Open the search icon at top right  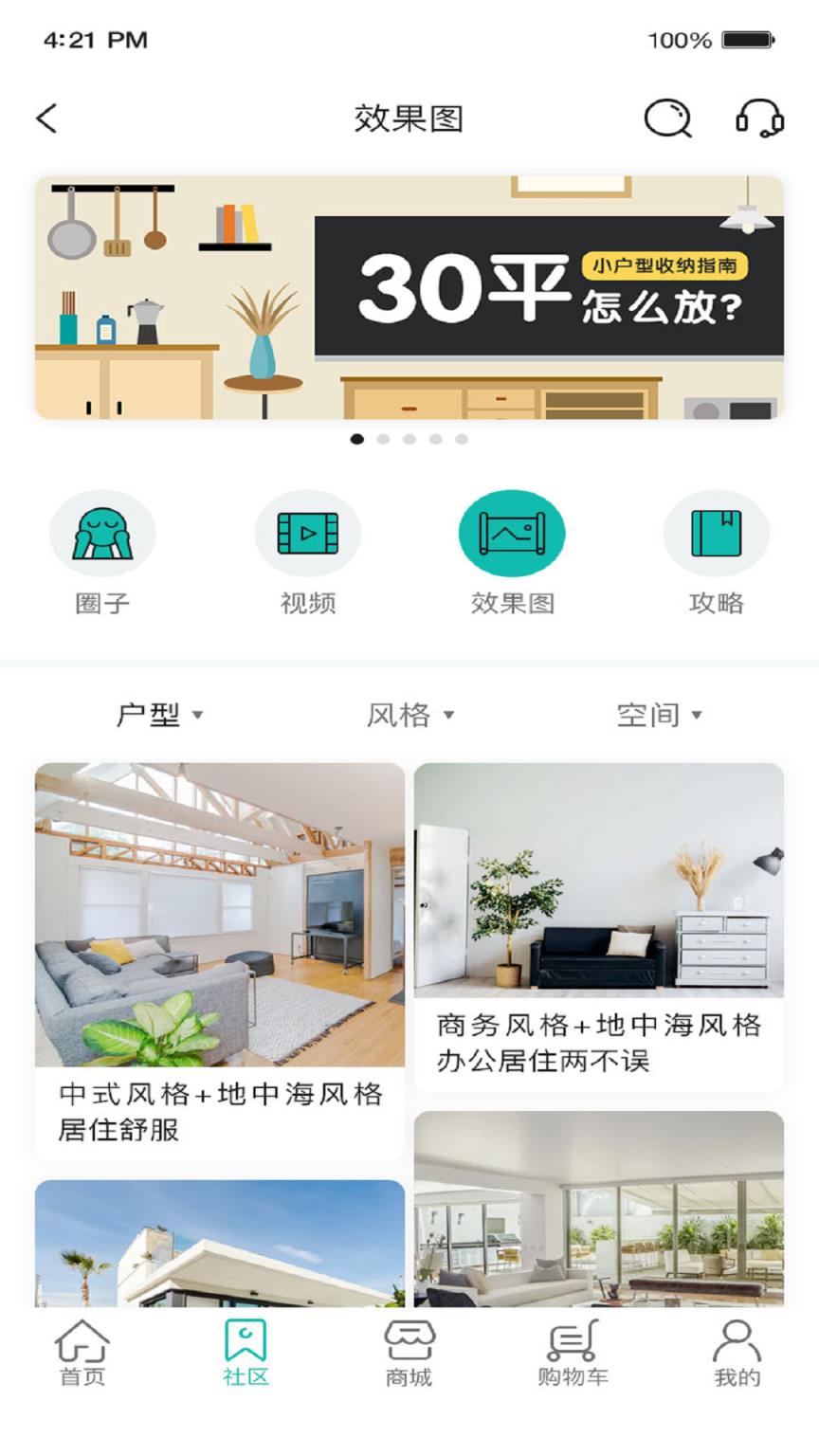(667, 119)
